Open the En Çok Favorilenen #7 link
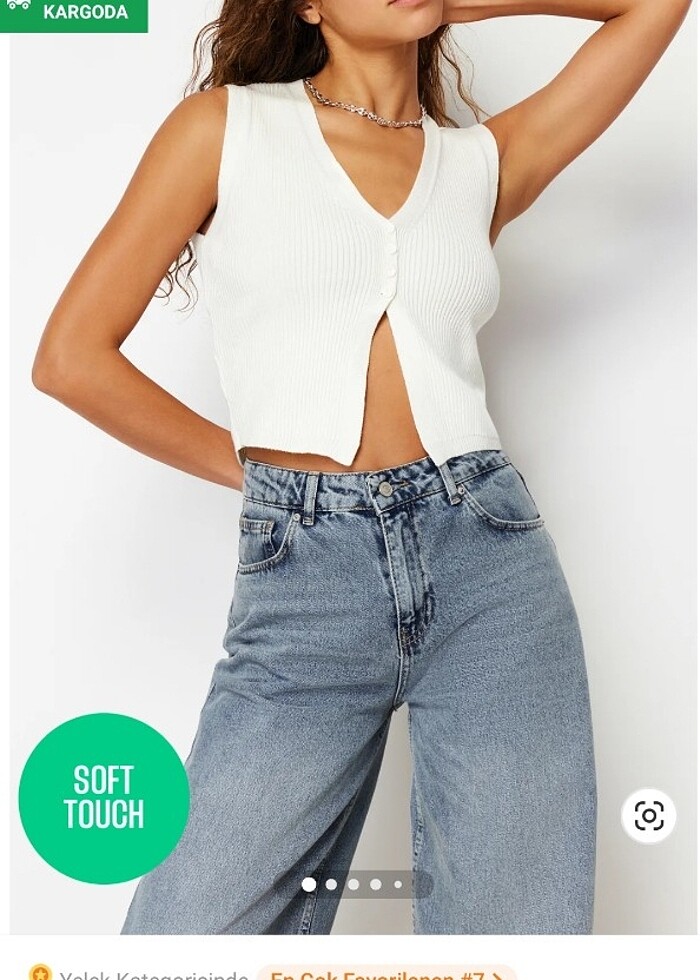This screenshot has width=700, height=980. pyautogui.click(x=386, y=974)
